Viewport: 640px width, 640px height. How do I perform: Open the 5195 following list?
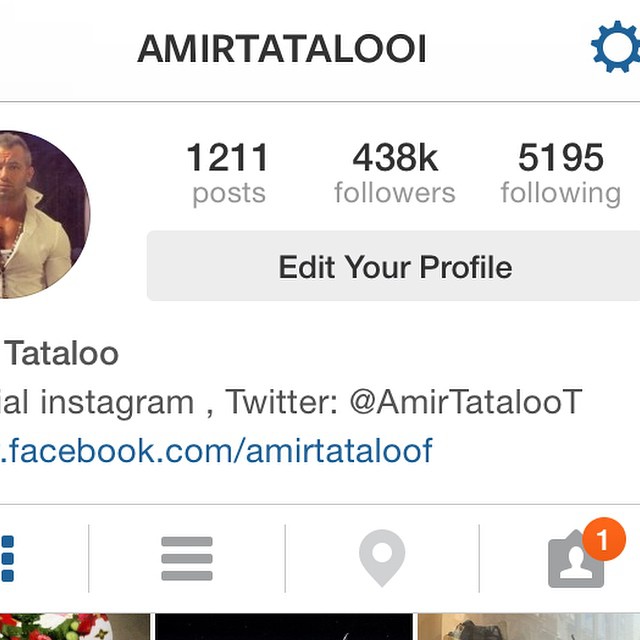[560, 172]
